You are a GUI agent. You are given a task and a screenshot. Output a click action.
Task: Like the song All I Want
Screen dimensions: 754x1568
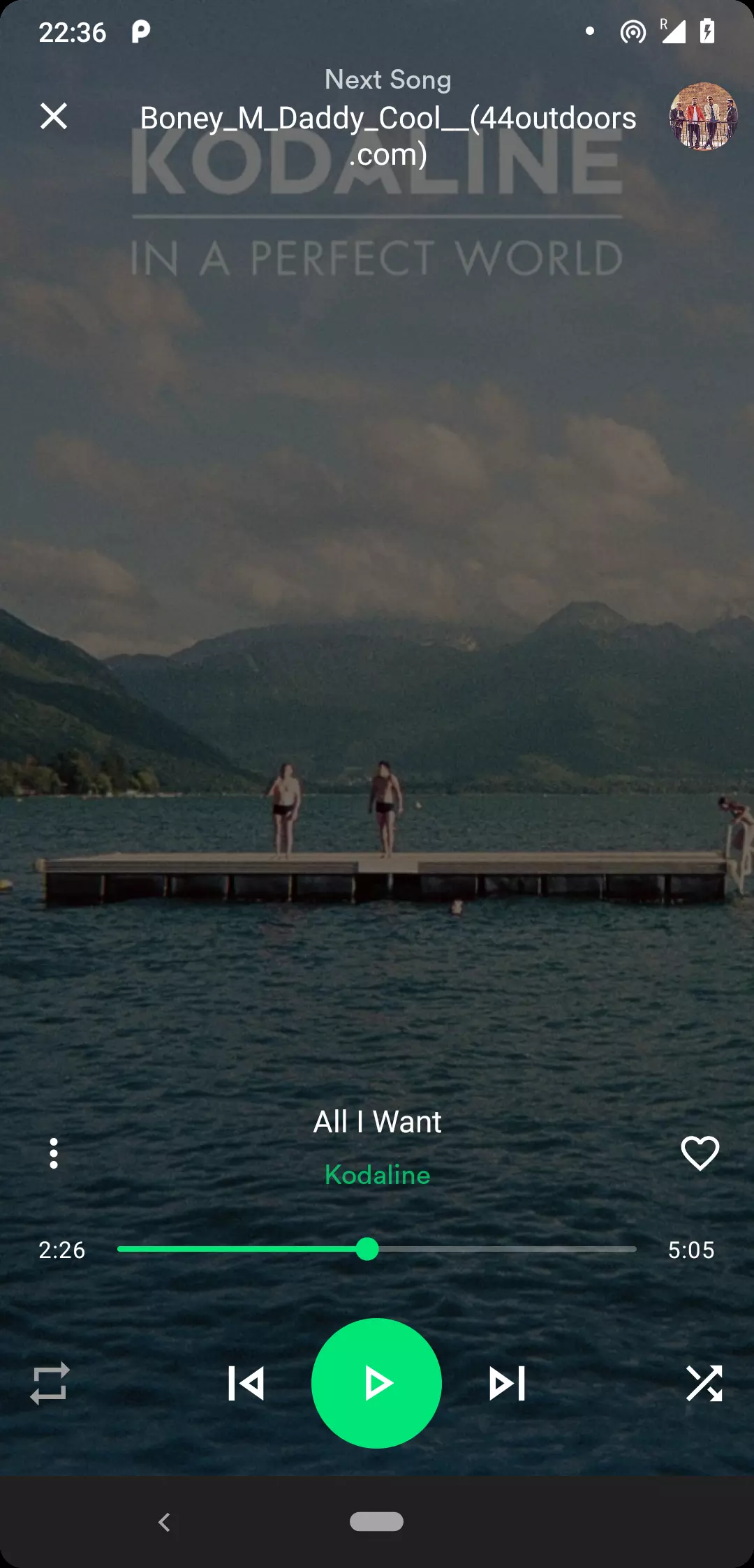click(x=700, y=1153)
